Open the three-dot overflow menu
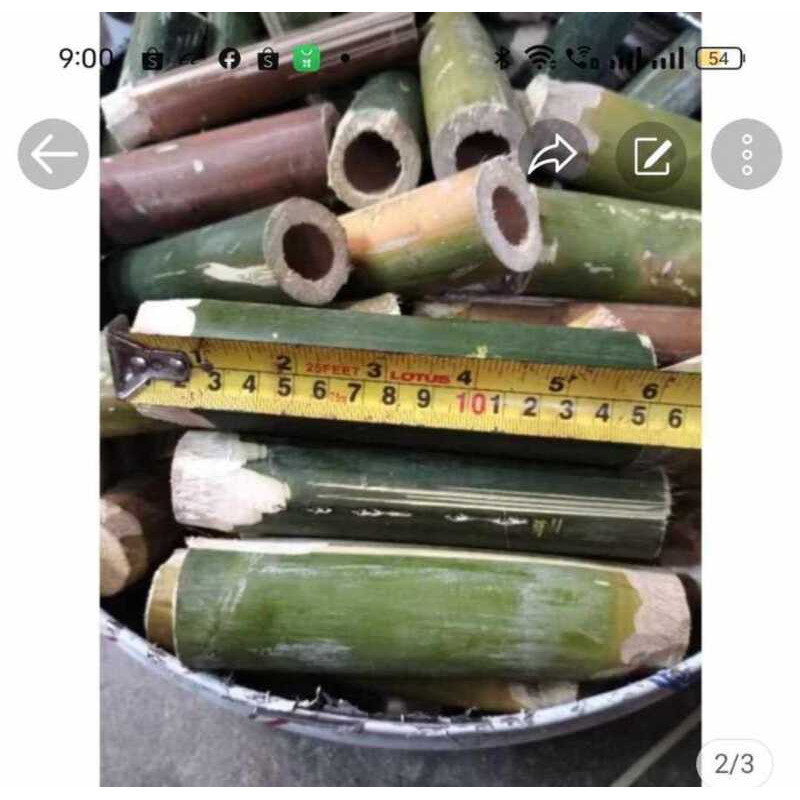800x800 pixels. tap(746, 154)
